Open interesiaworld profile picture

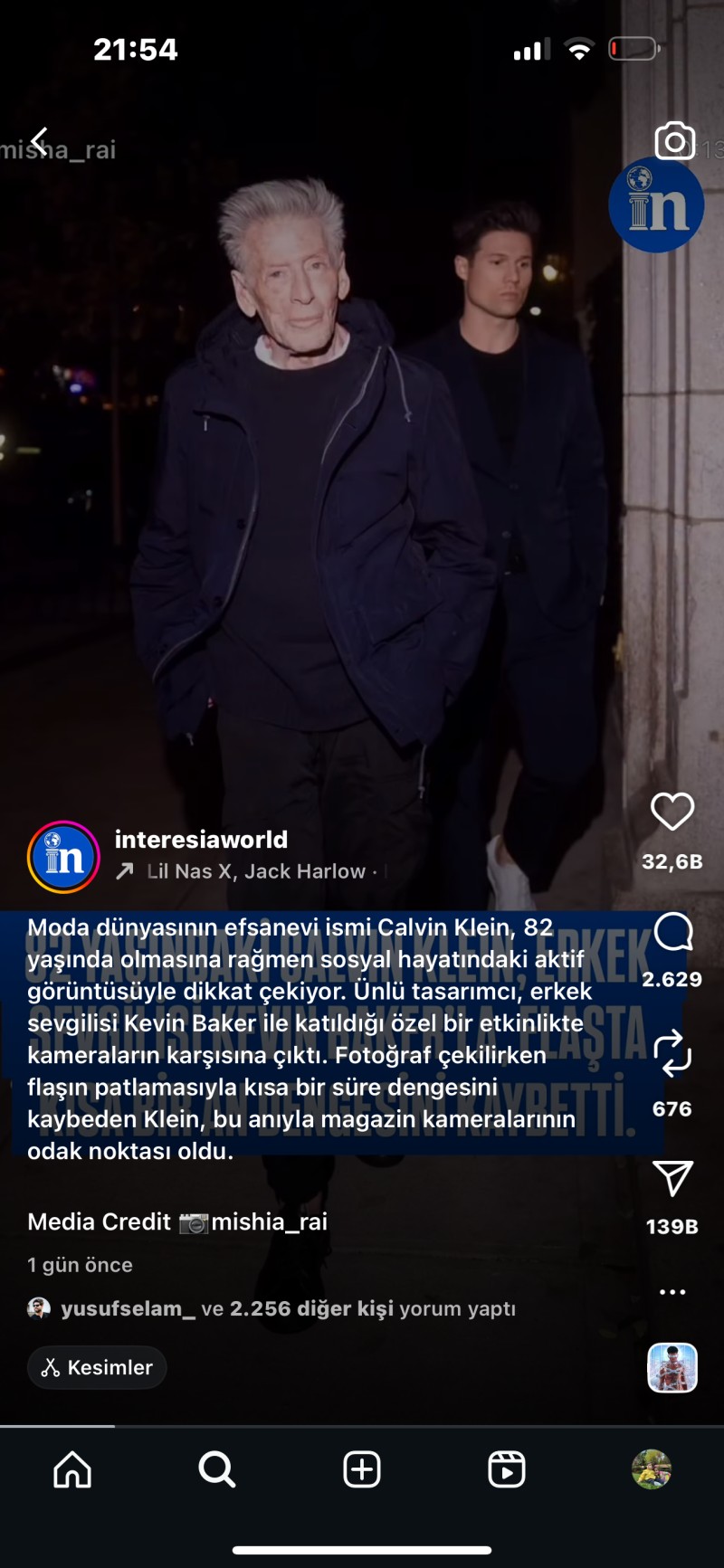click(x=63, y=857)
